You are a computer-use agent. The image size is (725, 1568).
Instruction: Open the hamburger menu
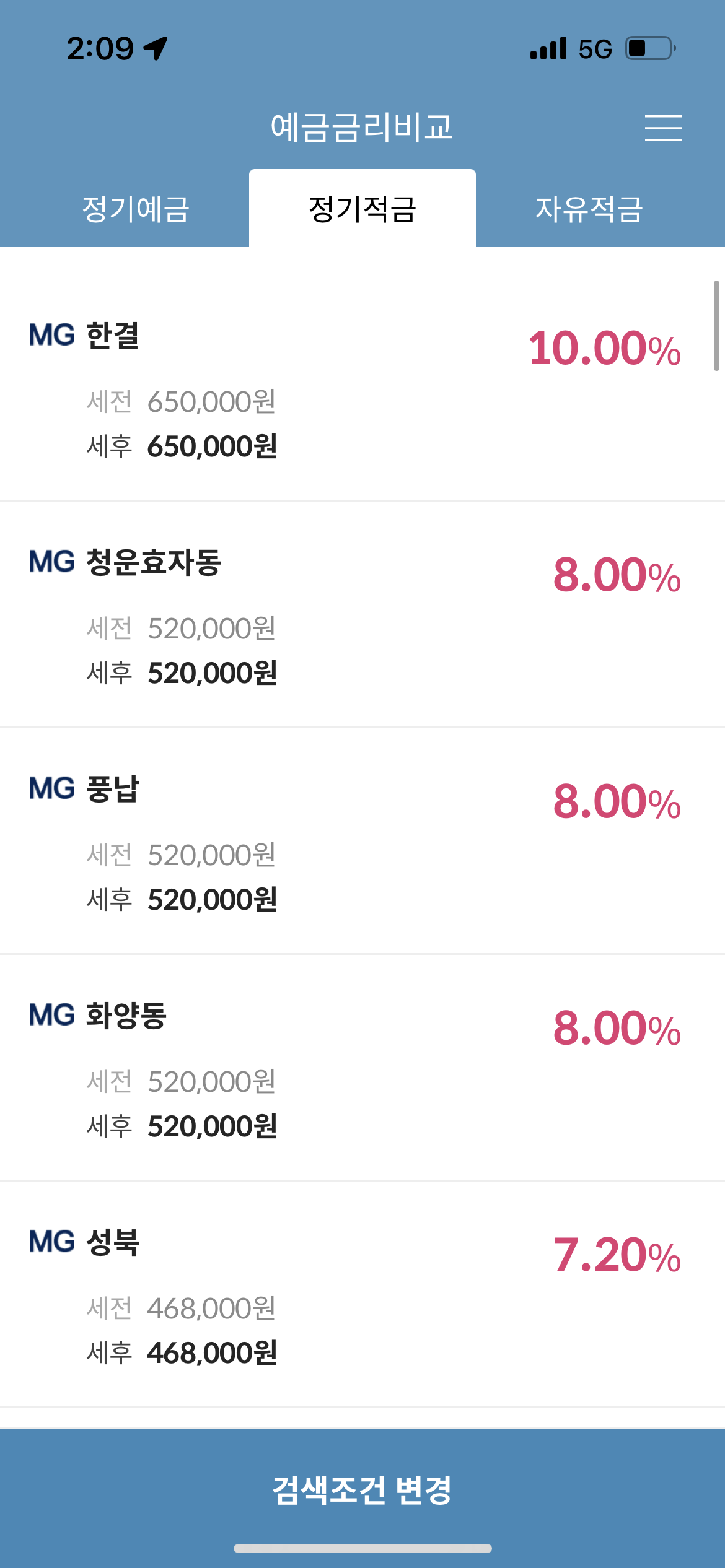(663, 128)
